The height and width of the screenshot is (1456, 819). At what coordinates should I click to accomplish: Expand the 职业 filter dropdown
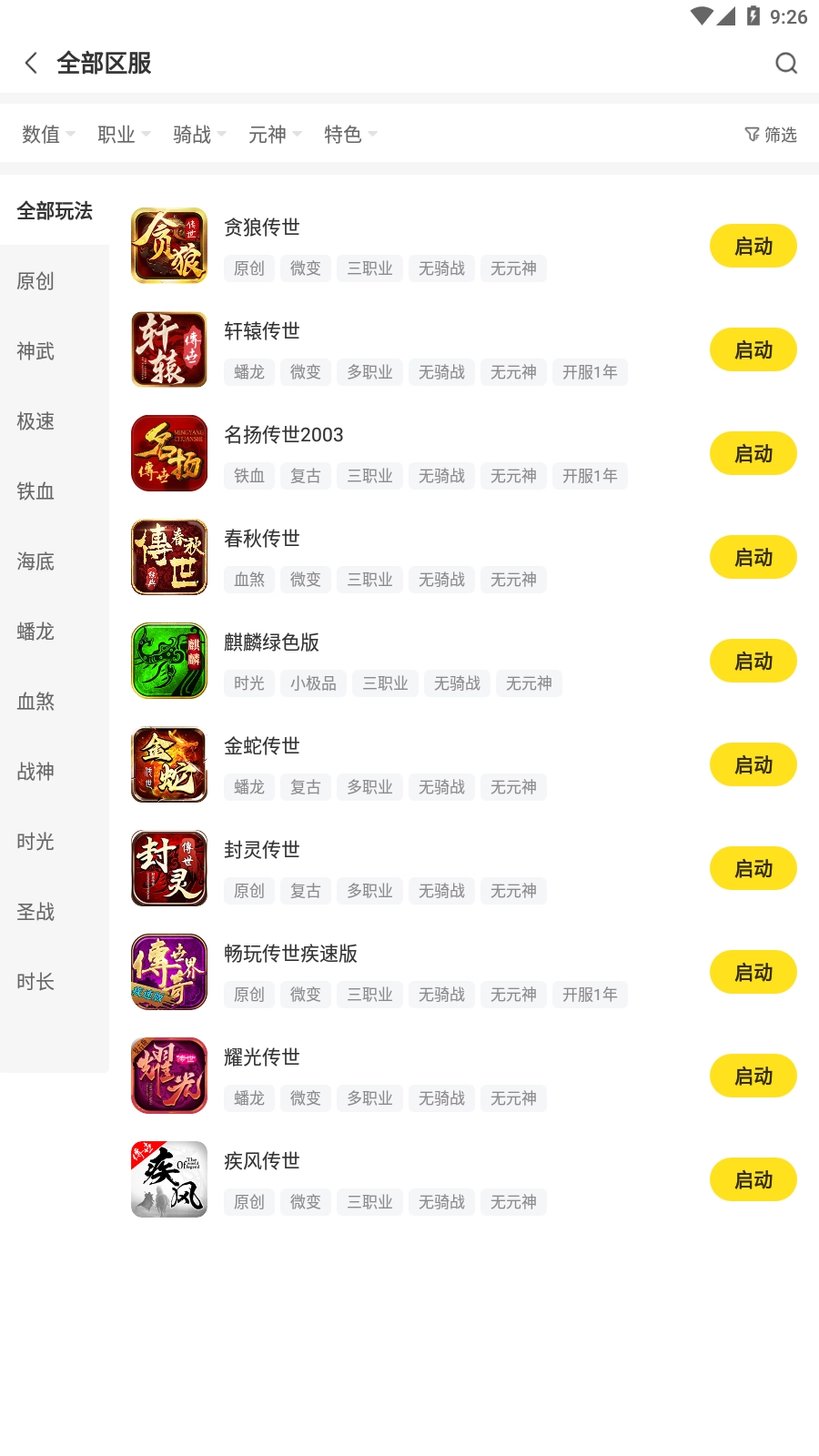coord(116,134)
